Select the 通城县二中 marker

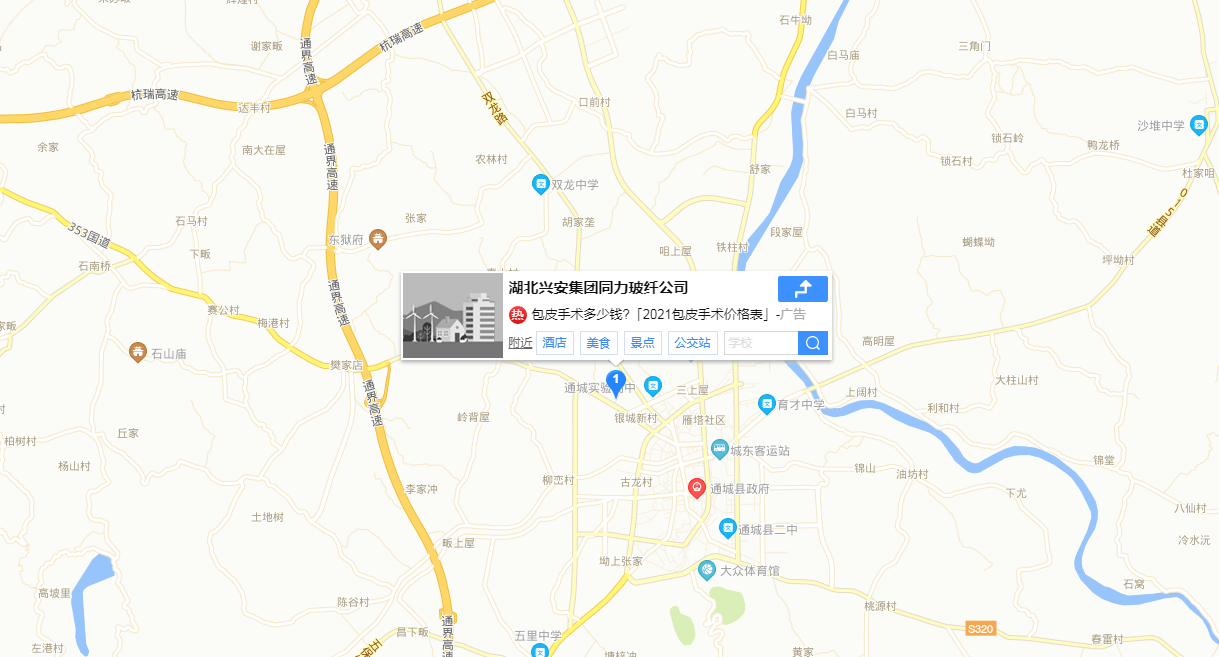click(x=728, y=528)
